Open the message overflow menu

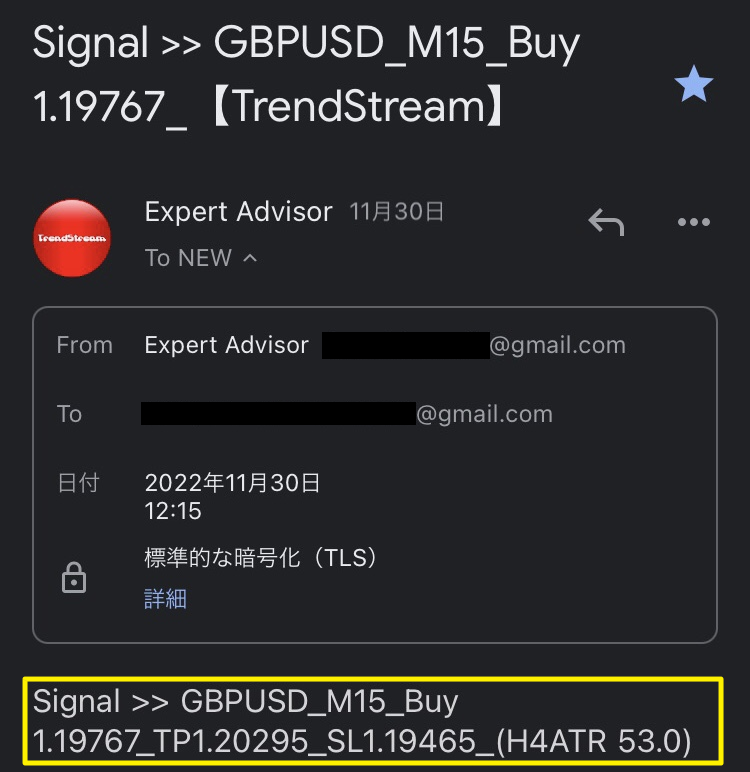coord(693,222)
